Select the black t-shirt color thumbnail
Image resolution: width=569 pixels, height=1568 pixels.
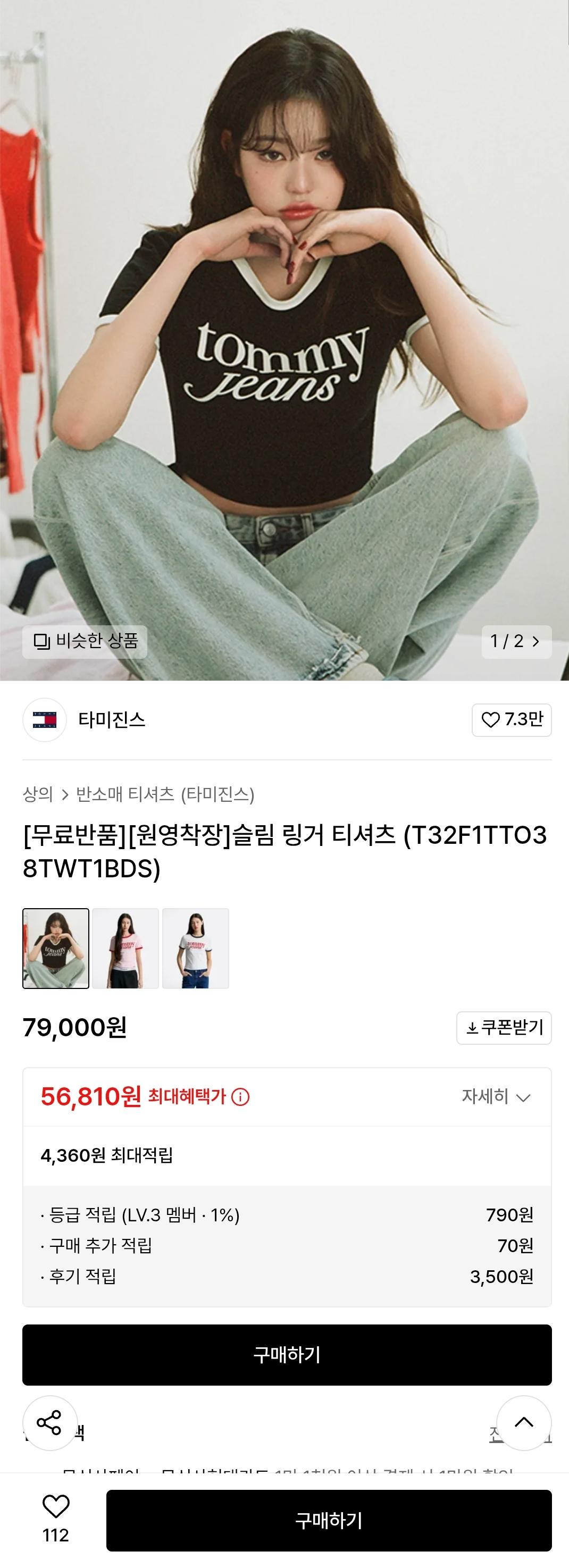click(x=56, y=947)
